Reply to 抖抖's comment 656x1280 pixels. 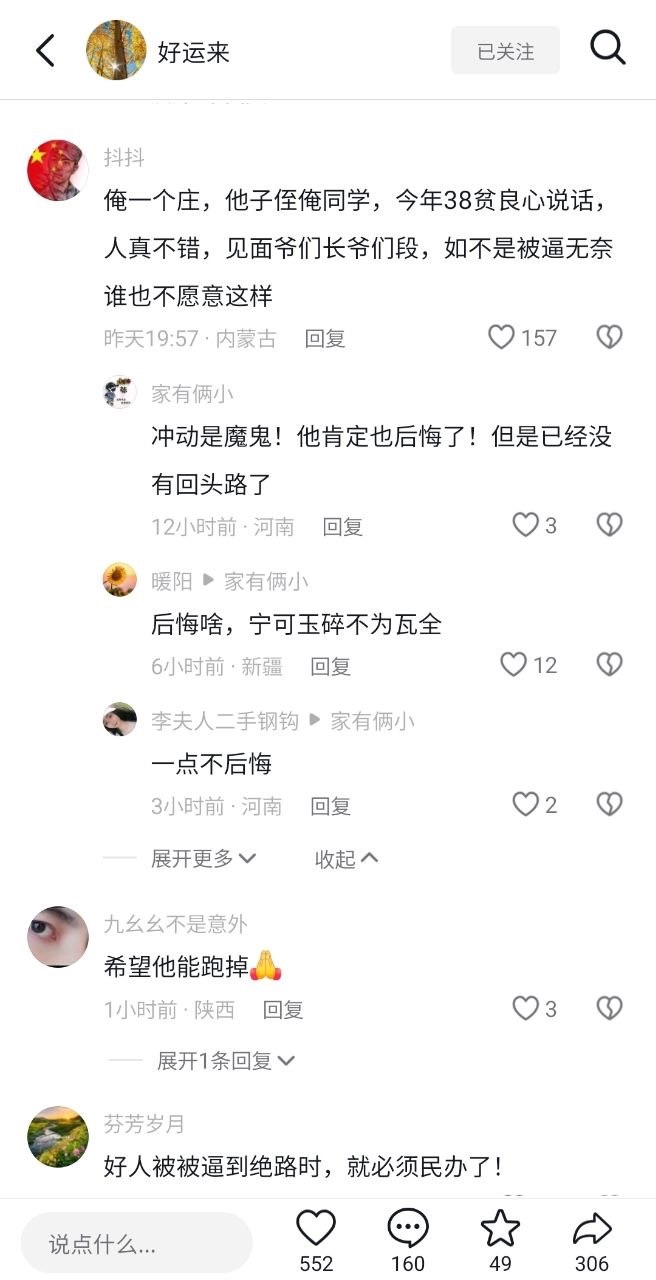pos(325,339)
